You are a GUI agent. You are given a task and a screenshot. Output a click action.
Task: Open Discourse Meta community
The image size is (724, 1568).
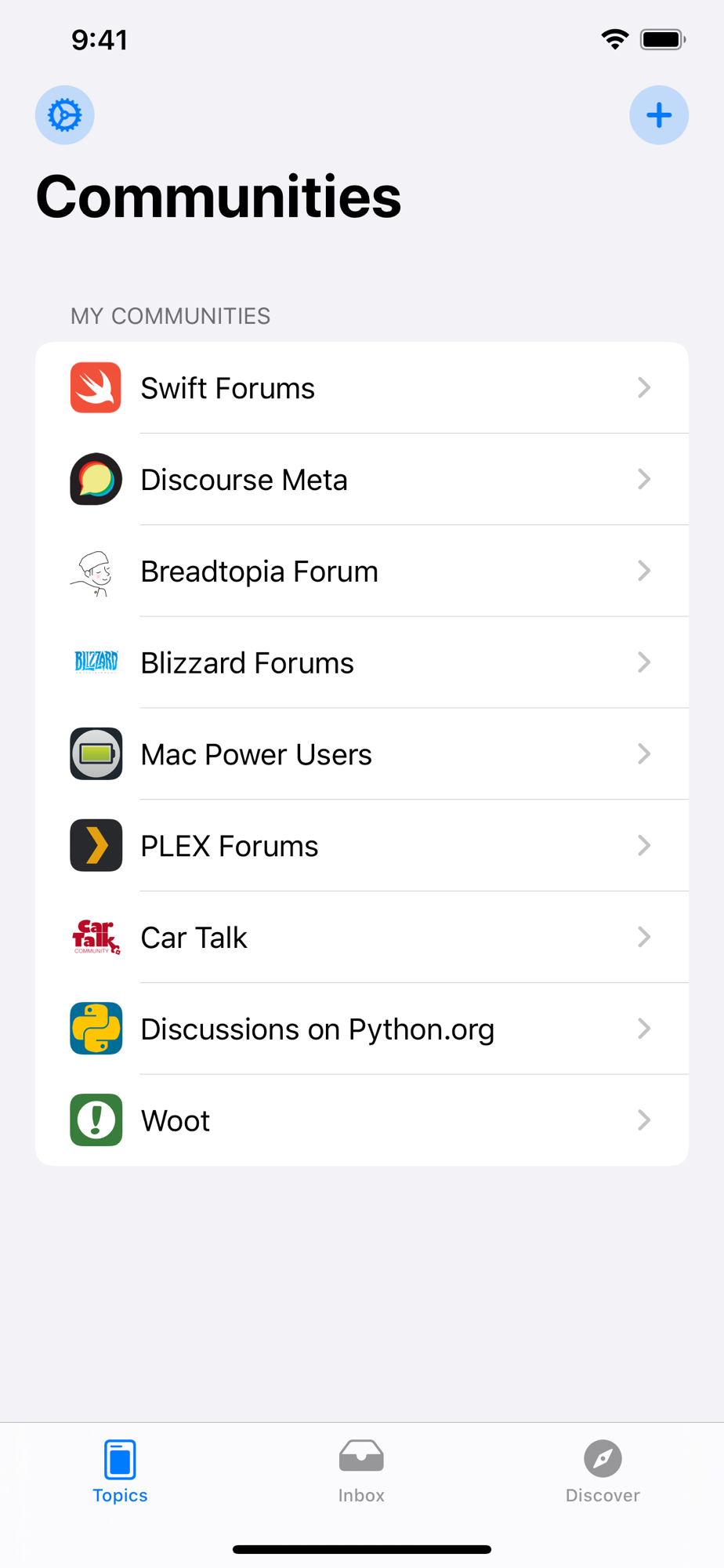362,479
